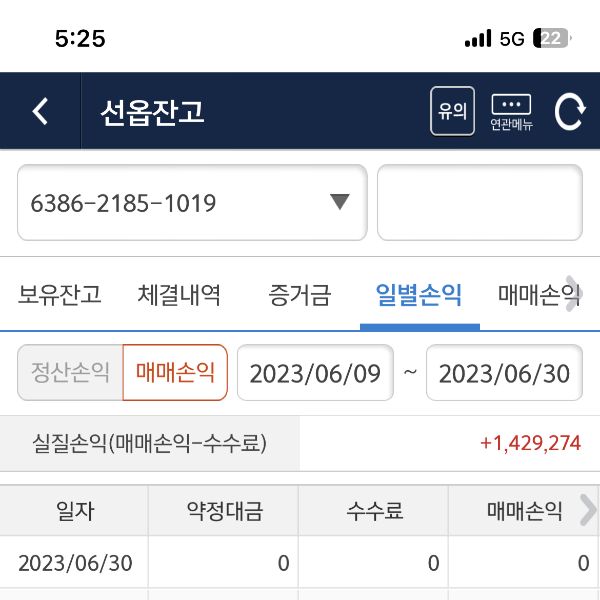Select 매매손익 segment option
The image size is (600, 600).
[175, 373]
